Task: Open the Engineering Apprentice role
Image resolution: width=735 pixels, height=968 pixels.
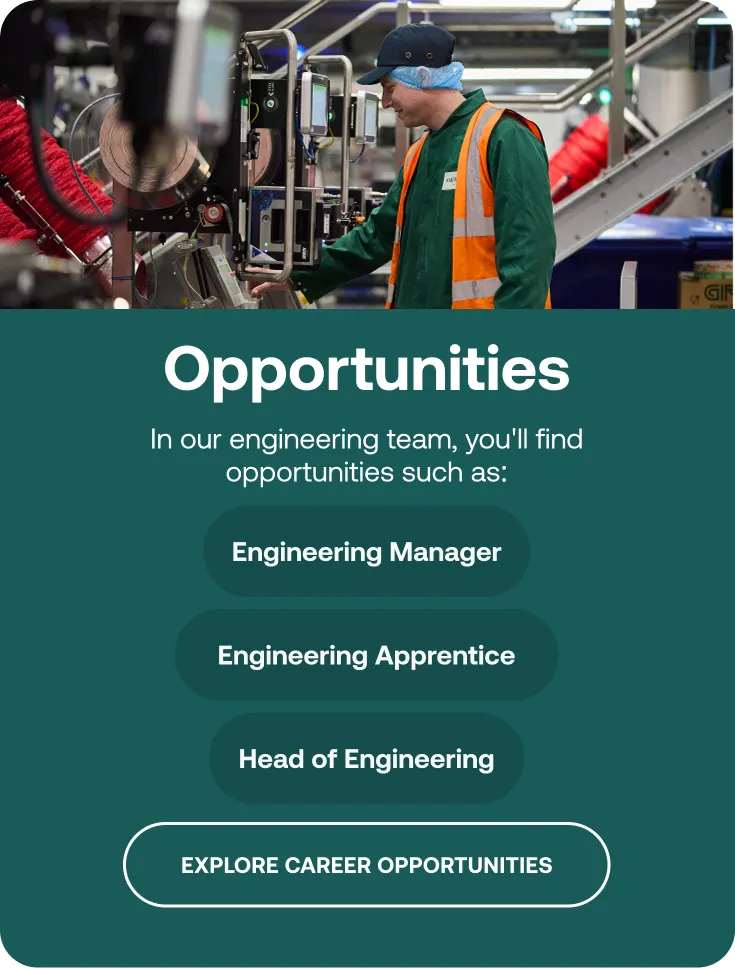Action: pyautogui.click(x=366, y=656)
